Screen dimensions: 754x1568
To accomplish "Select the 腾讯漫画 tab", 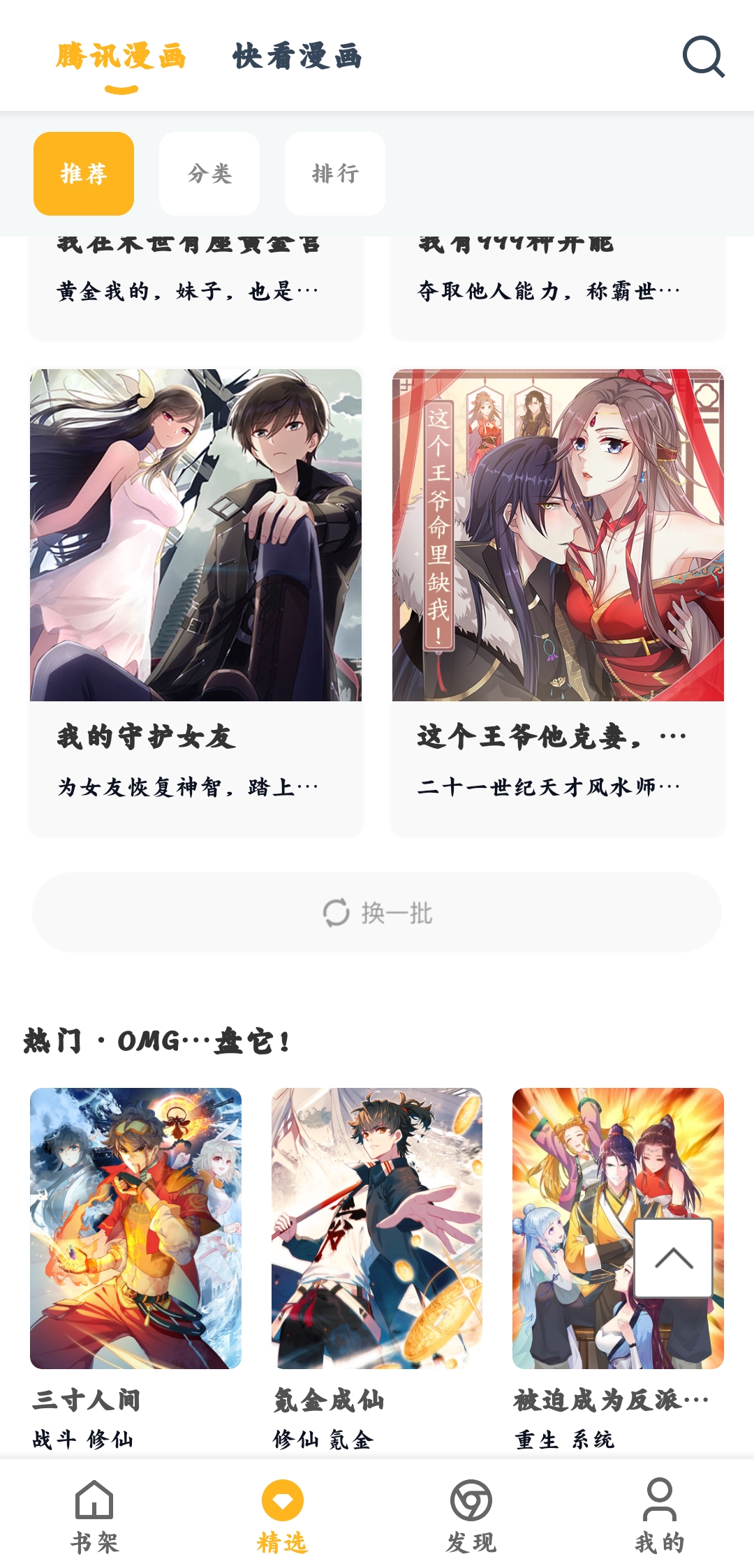I will point(122,59).
